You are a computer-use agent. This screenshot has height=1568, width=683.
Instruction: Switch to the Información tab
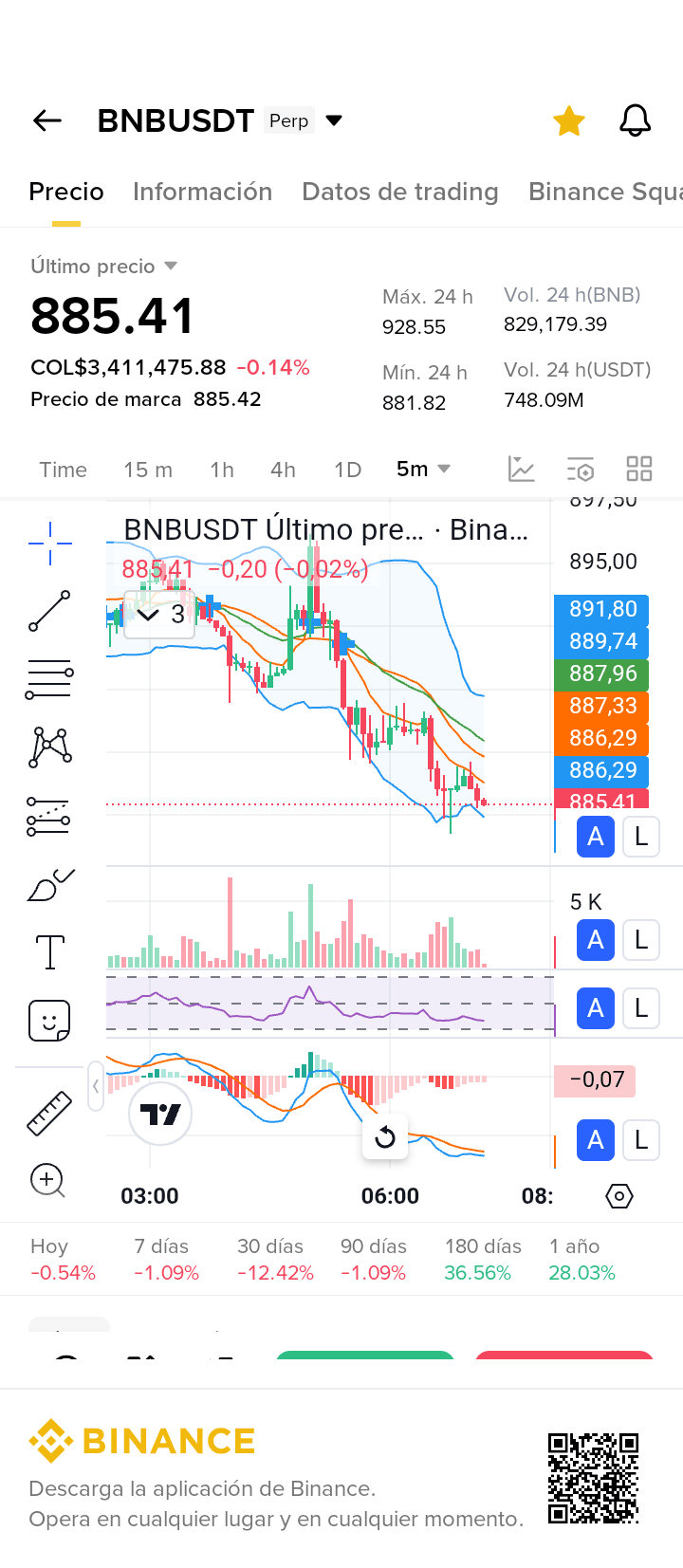click(202, 192)
